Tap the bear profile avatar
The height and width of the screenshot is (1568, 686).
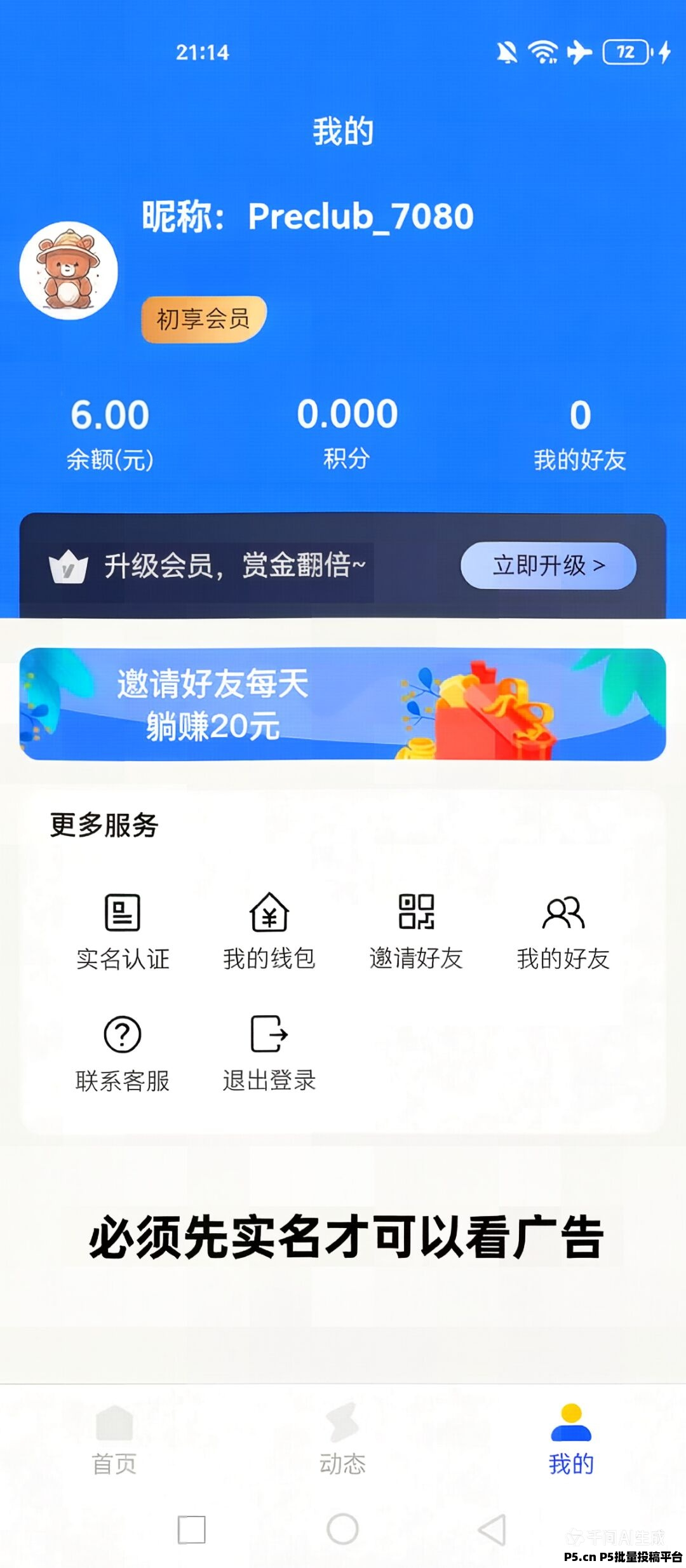pyautogui.click(x=69, y=271)
